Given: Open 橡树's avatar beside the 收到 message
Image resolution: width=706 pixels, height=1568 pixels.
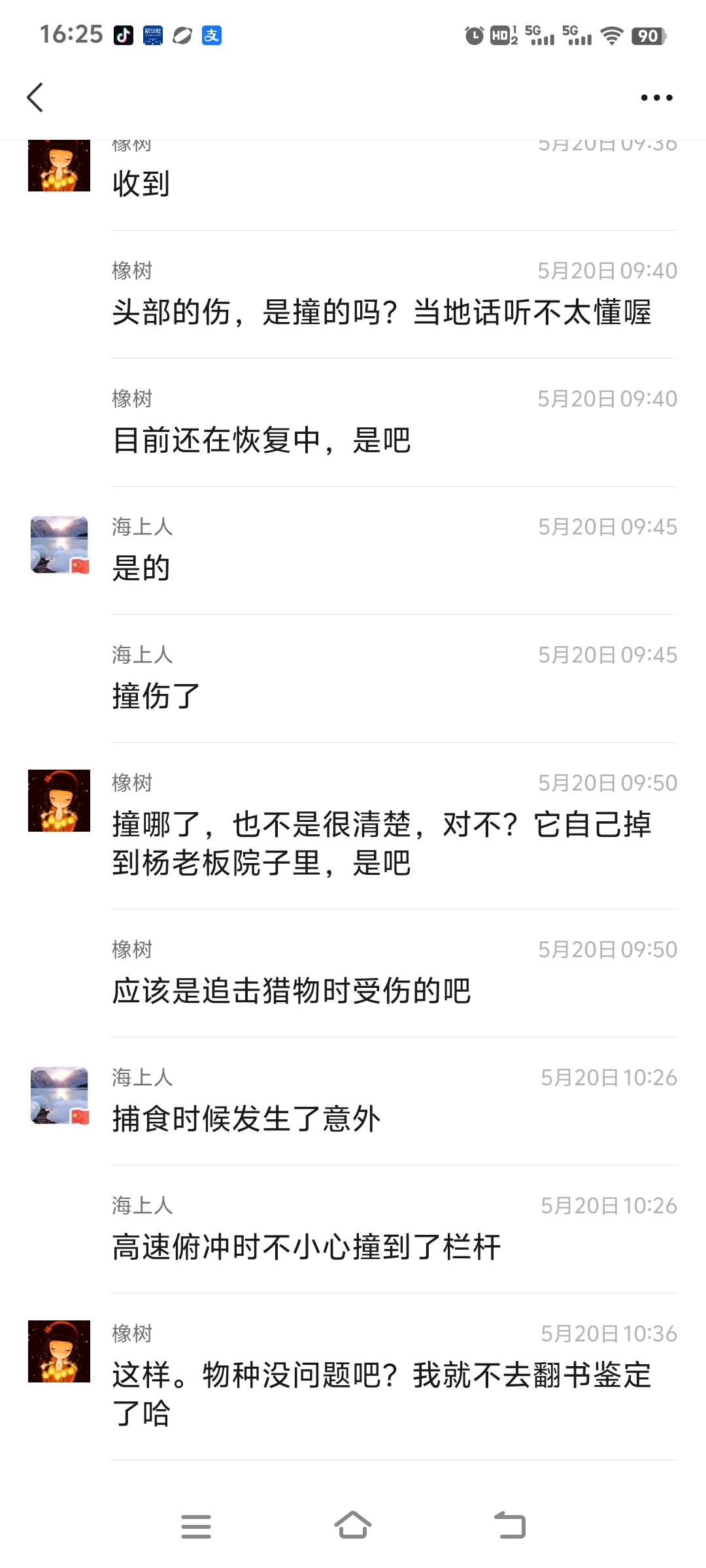Looking at the screenshot, I should (59, 166).
